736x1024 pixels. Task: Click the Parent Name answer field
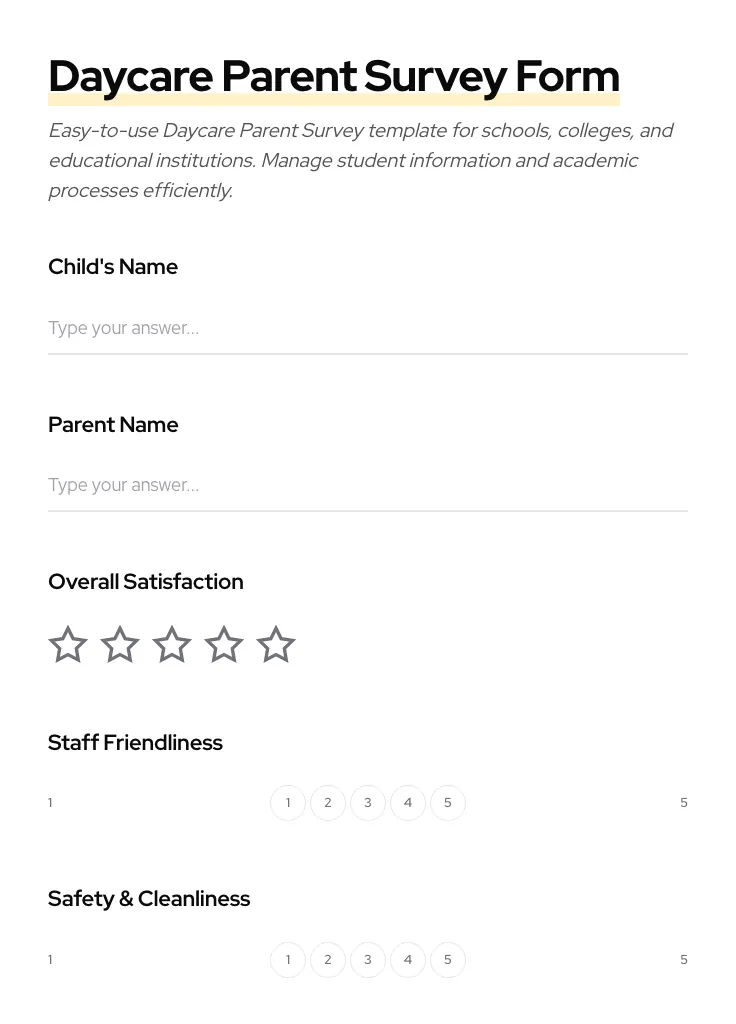[x=367, y=485]
